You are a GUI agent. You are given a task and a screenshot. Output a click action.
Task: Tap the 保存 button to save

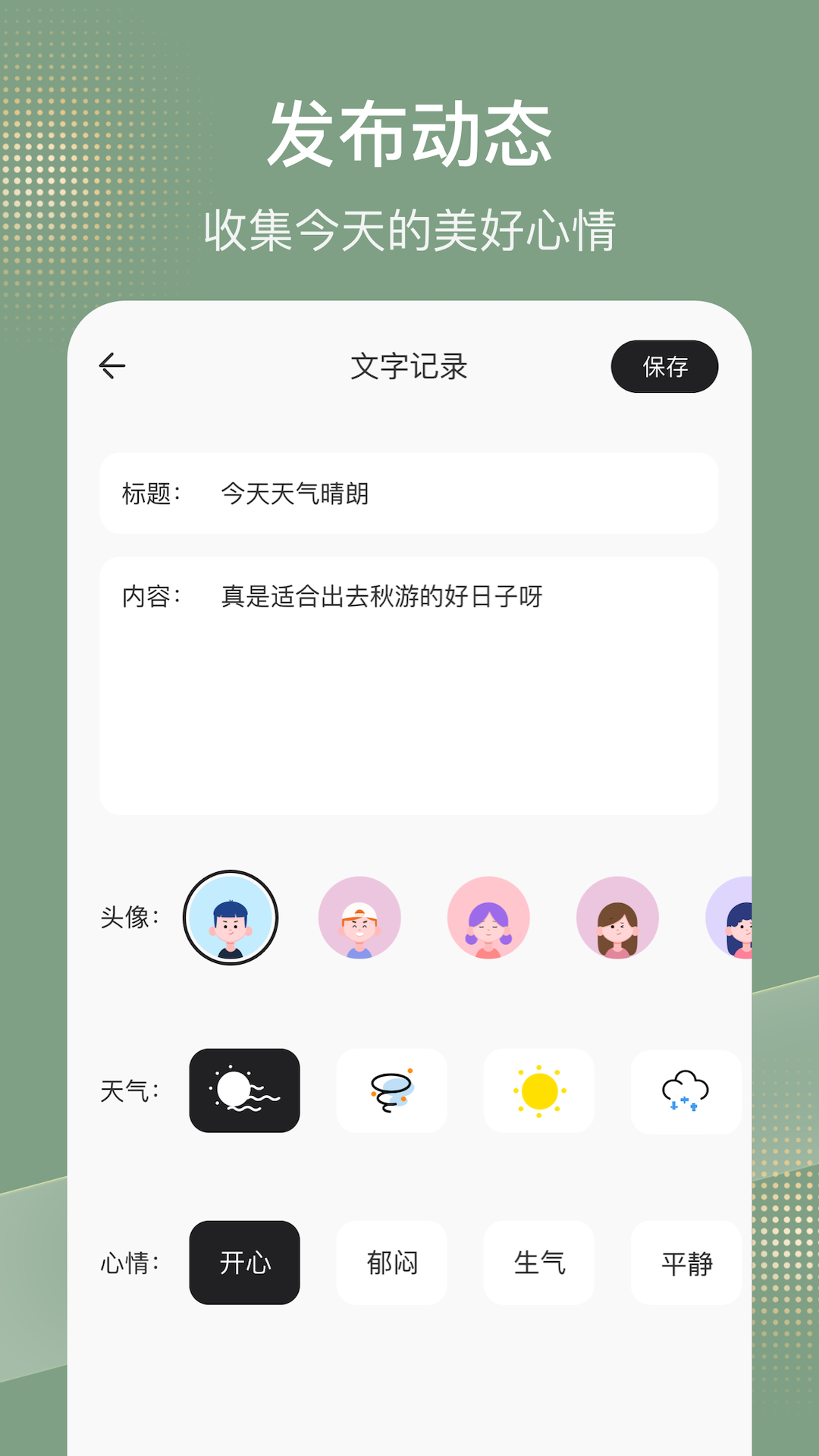[x=665, y=366]
